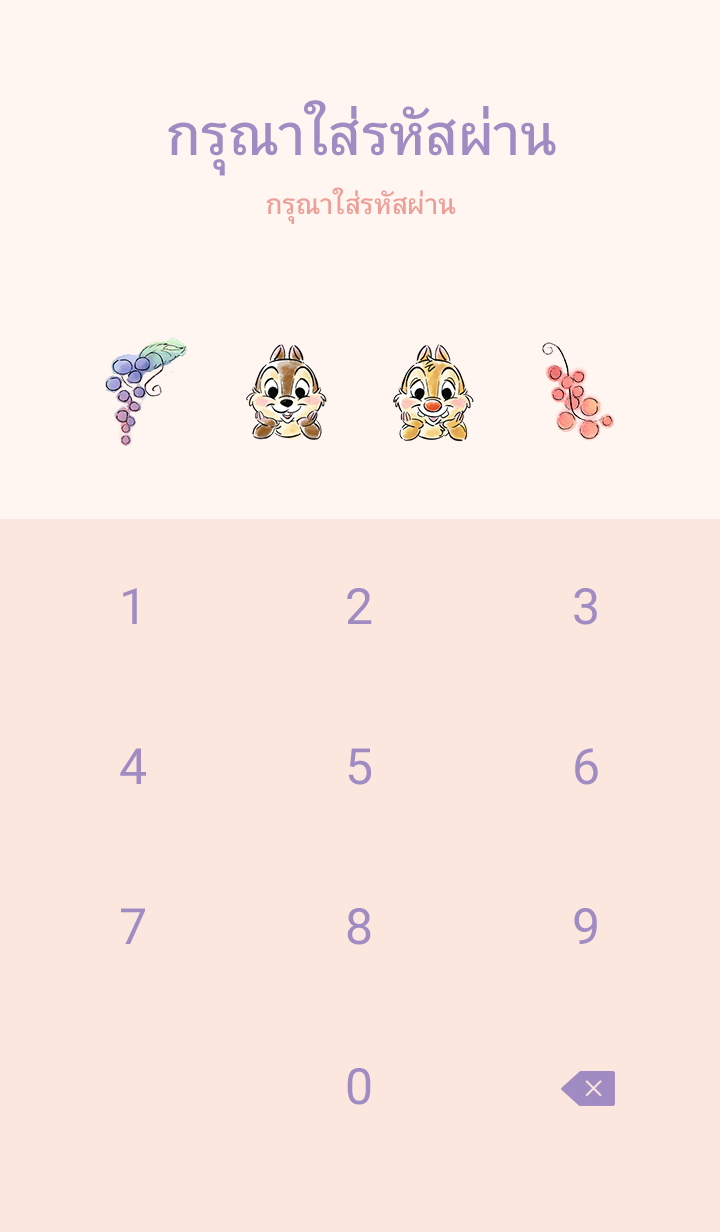The image size is (720, 1232).
Task: Enter the number 4
Action: 132,767
